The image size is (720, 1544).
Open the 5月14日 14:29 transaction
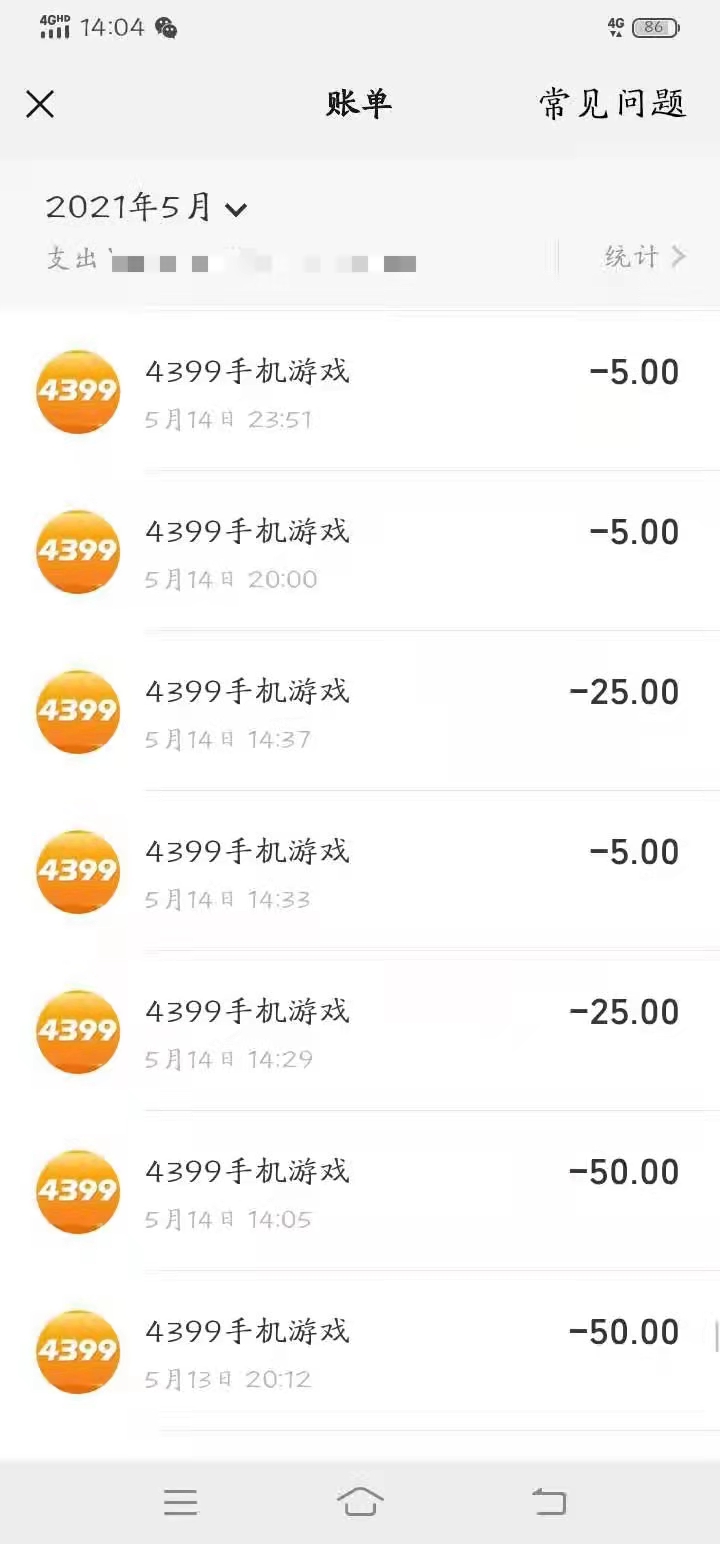[x=360, y=1031]
